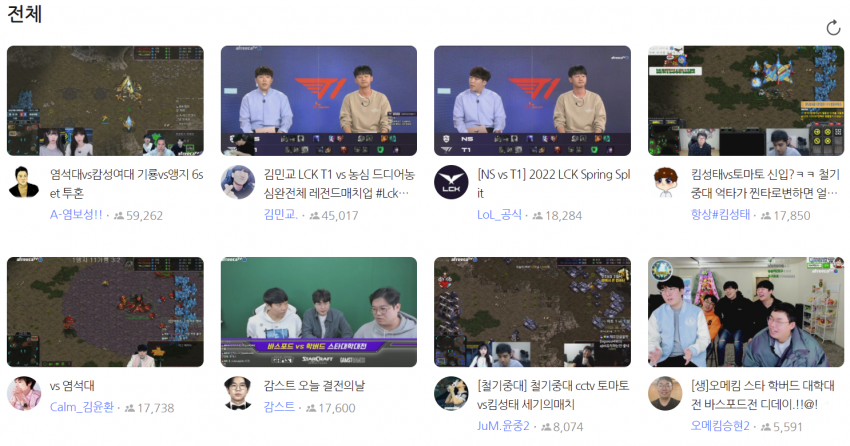Watch 감스트 오늘 결전의날 stream

coord(319,312)
